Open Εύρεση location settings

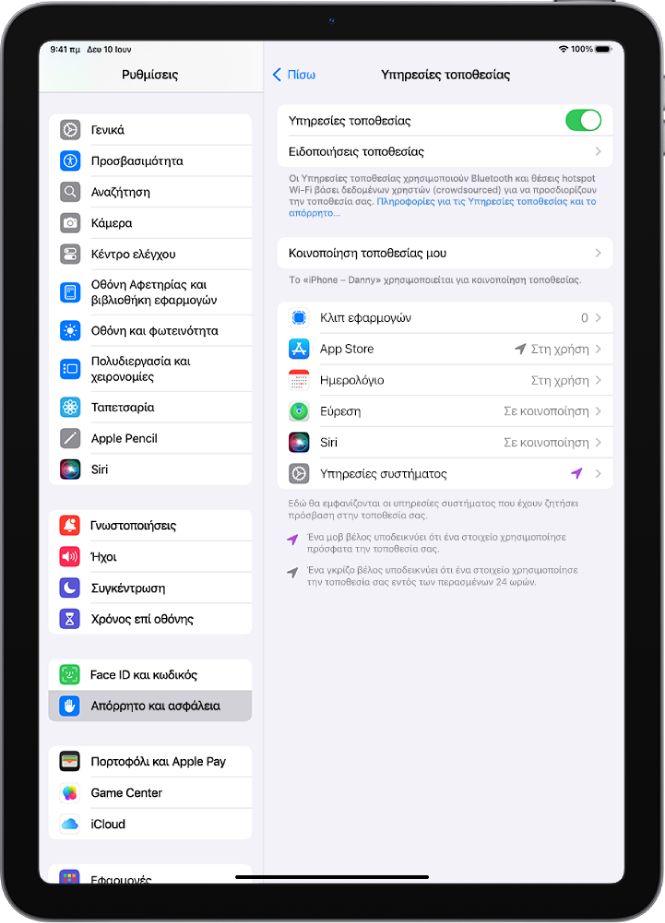[444, 411]
